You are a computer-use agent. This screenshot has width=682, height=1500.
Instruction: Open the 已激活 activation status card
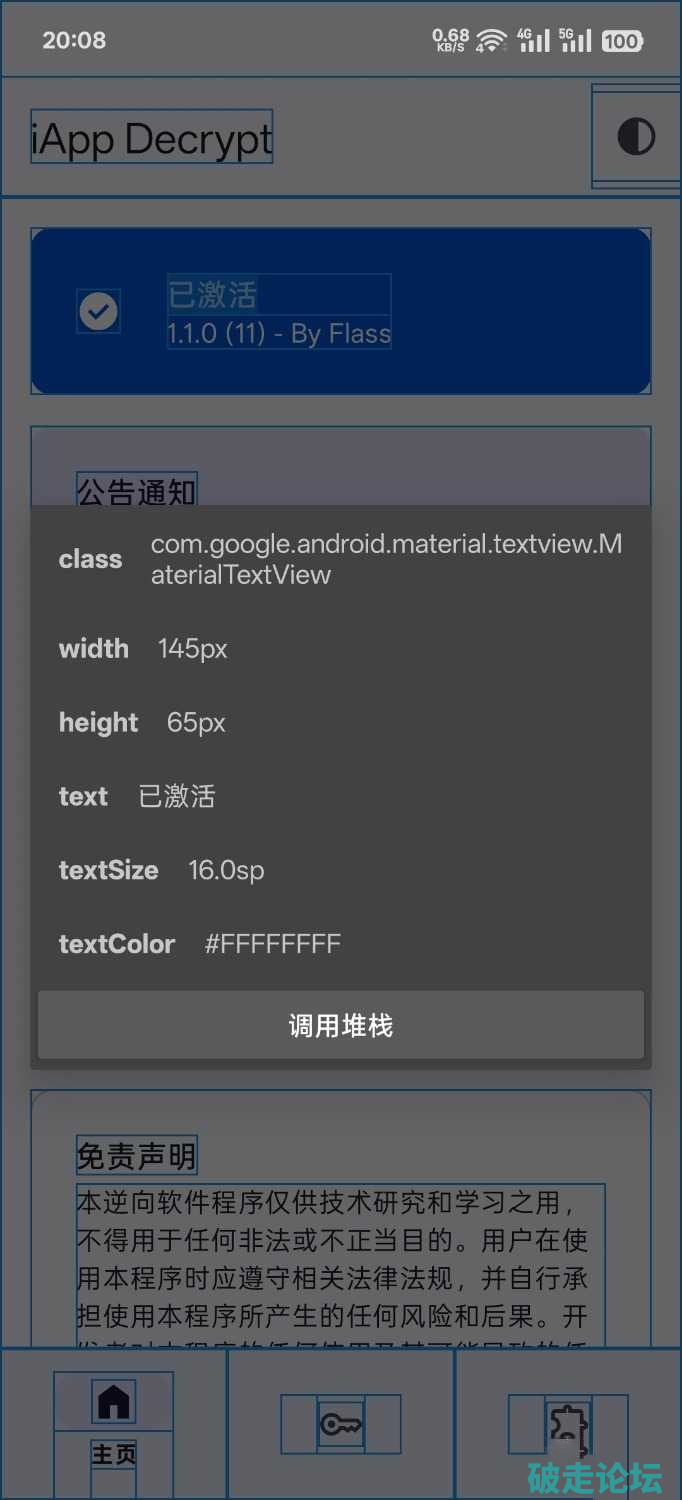340,311
